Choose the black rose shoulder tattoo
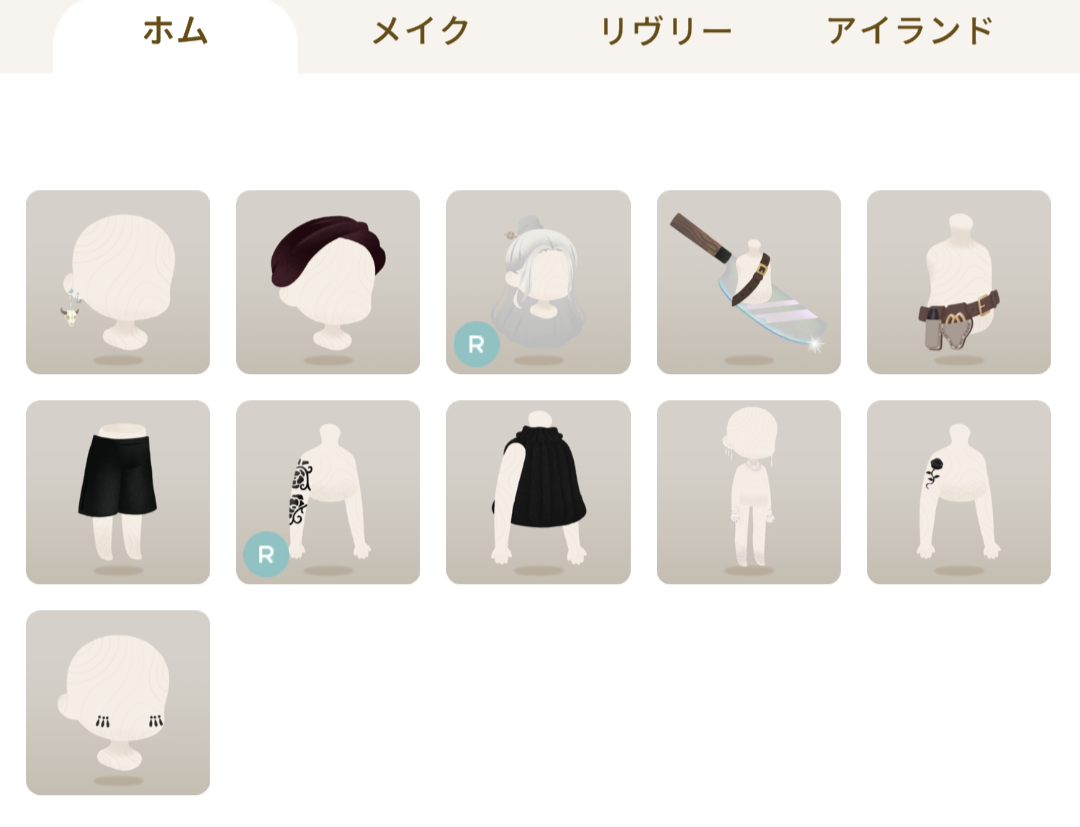1080x827 pixels. click(958, 492)
